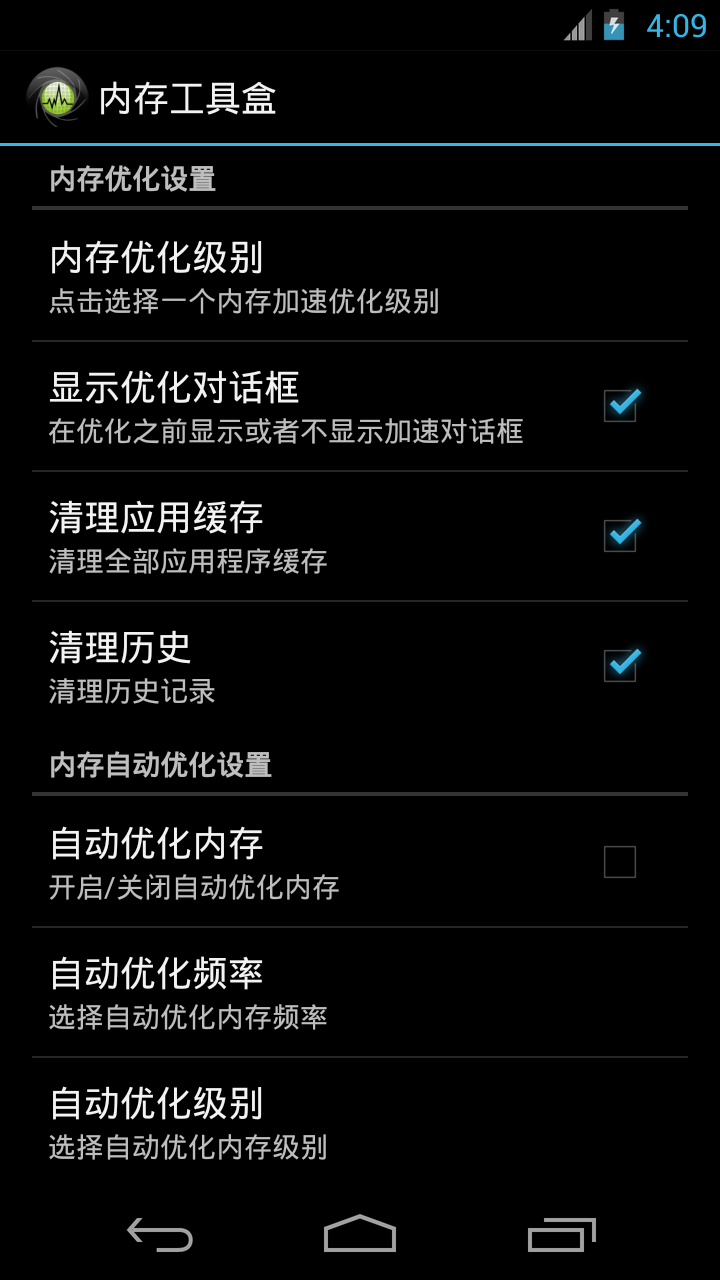Image resolution: width=720 pixels, height=1280 pixels.
Task: Tap the 内存工具盒 app logo icon
Action: (55, 97)
